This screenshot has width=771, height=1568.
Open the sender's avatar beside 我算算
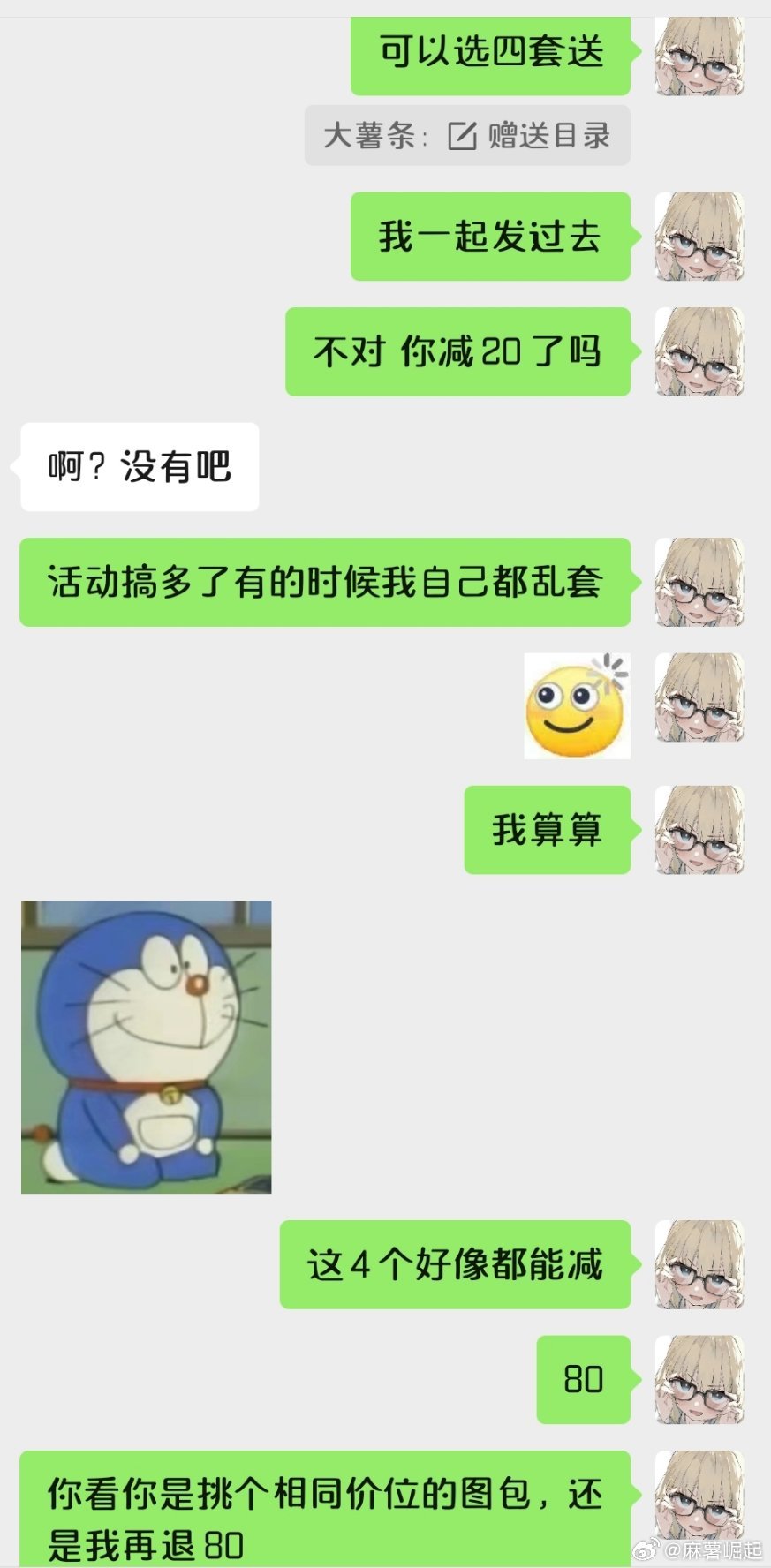[x=699, y=830]
